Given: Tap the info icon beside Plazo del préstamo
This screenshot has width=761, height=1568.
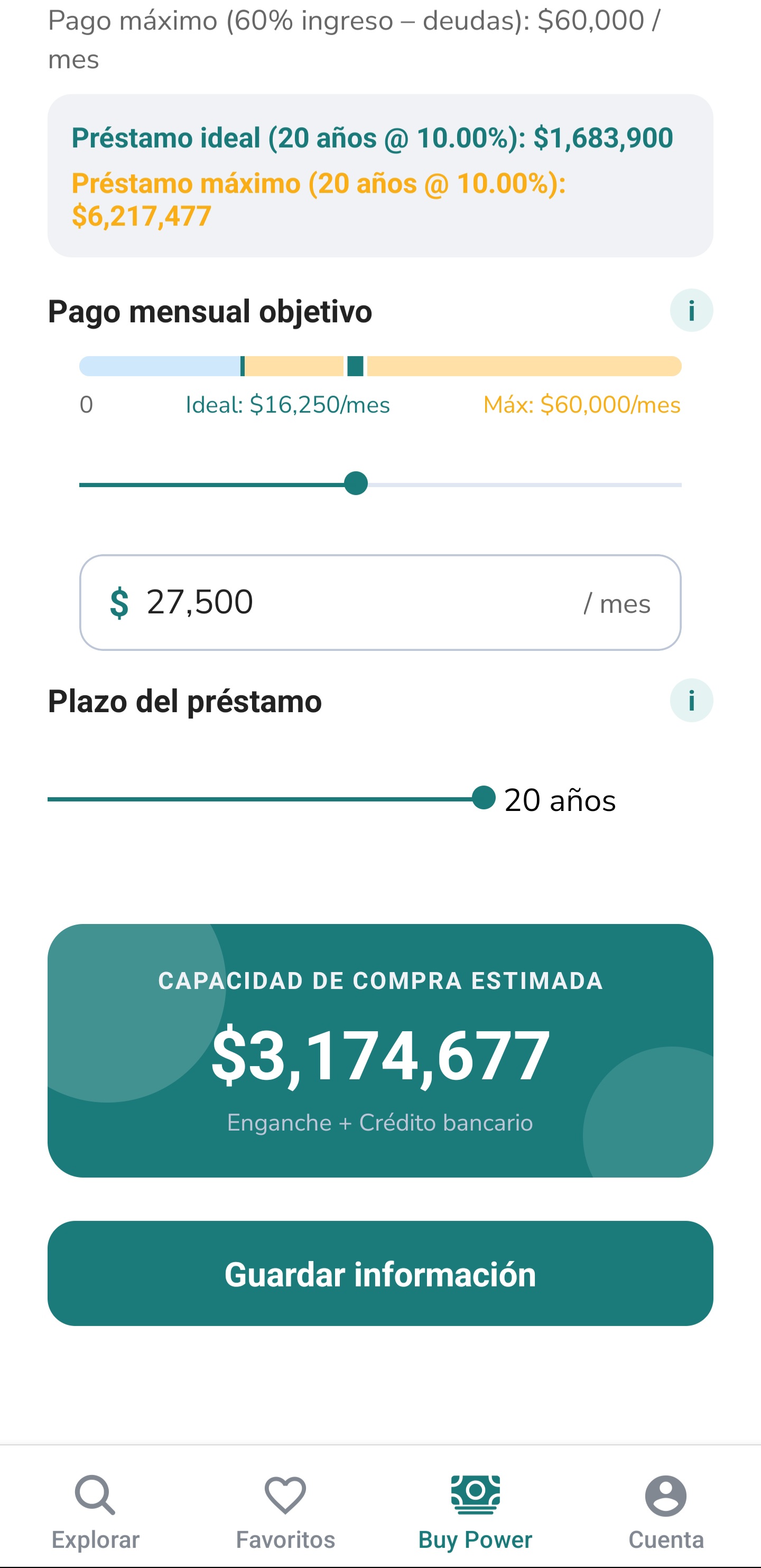Looking at the screenshot, I should tap(691, 701).
